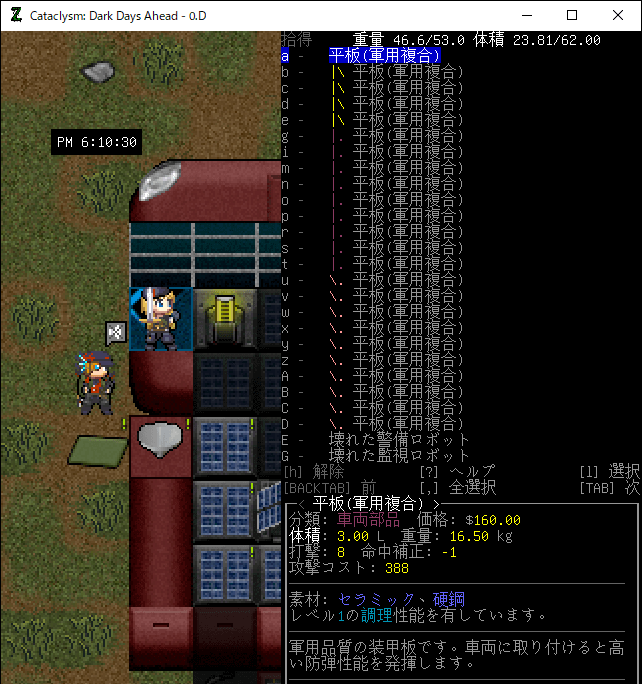Maximize the game window

point(572,15)
